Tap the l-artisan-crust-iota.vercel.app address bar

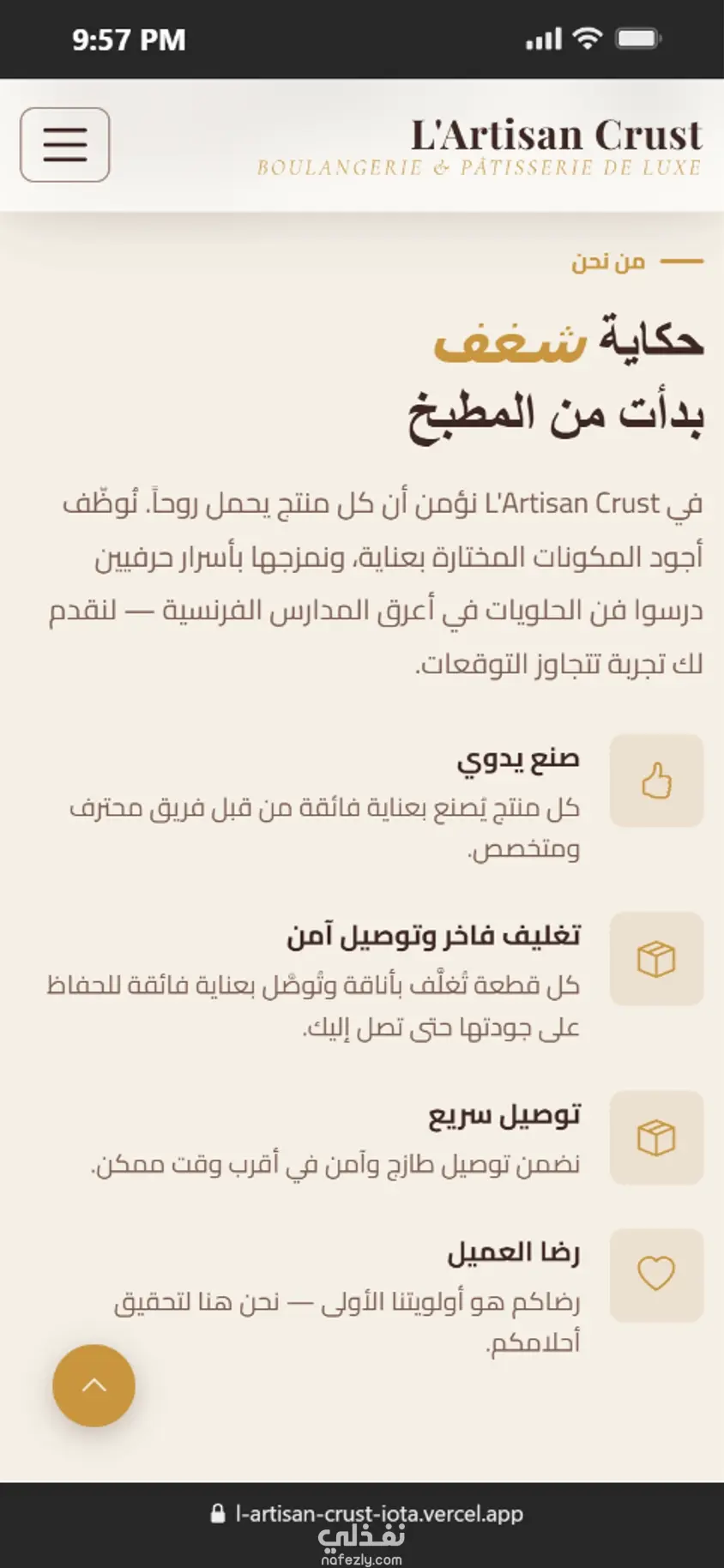367,1513
